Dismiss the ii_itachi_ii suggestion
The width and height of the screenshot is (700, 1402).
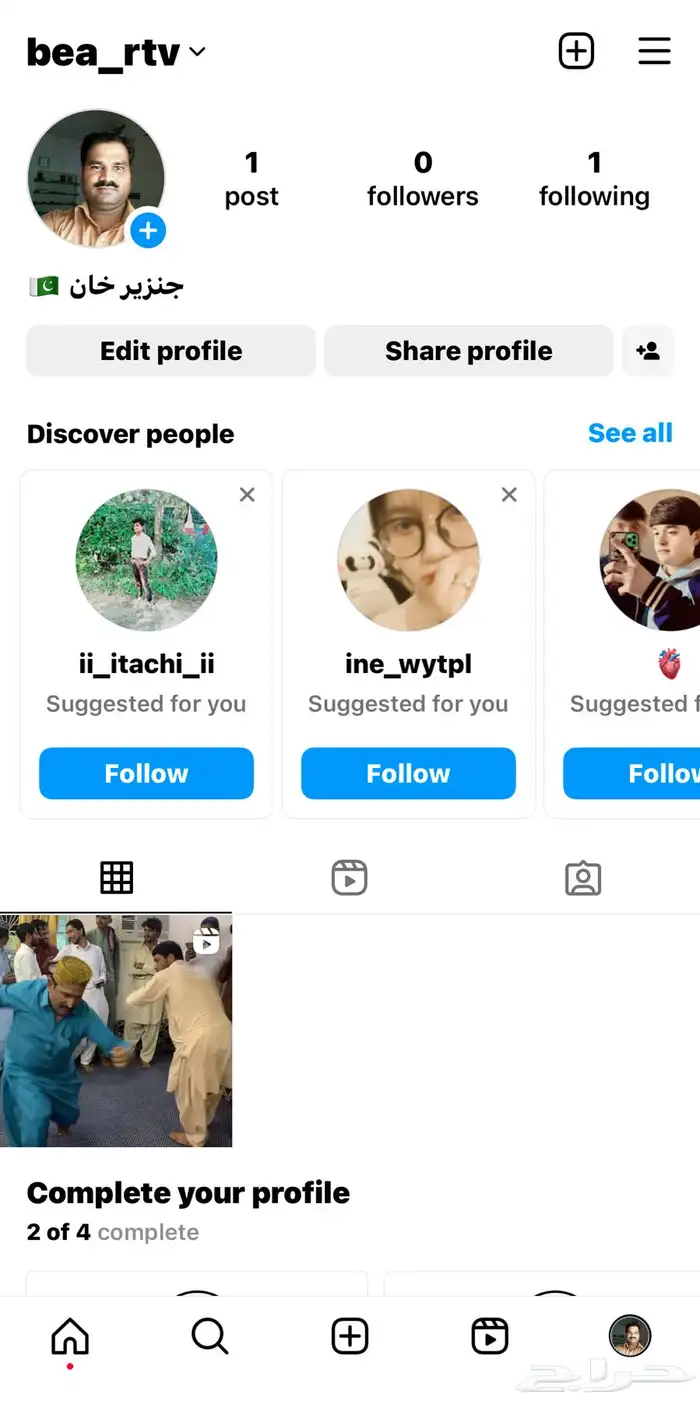247,494
